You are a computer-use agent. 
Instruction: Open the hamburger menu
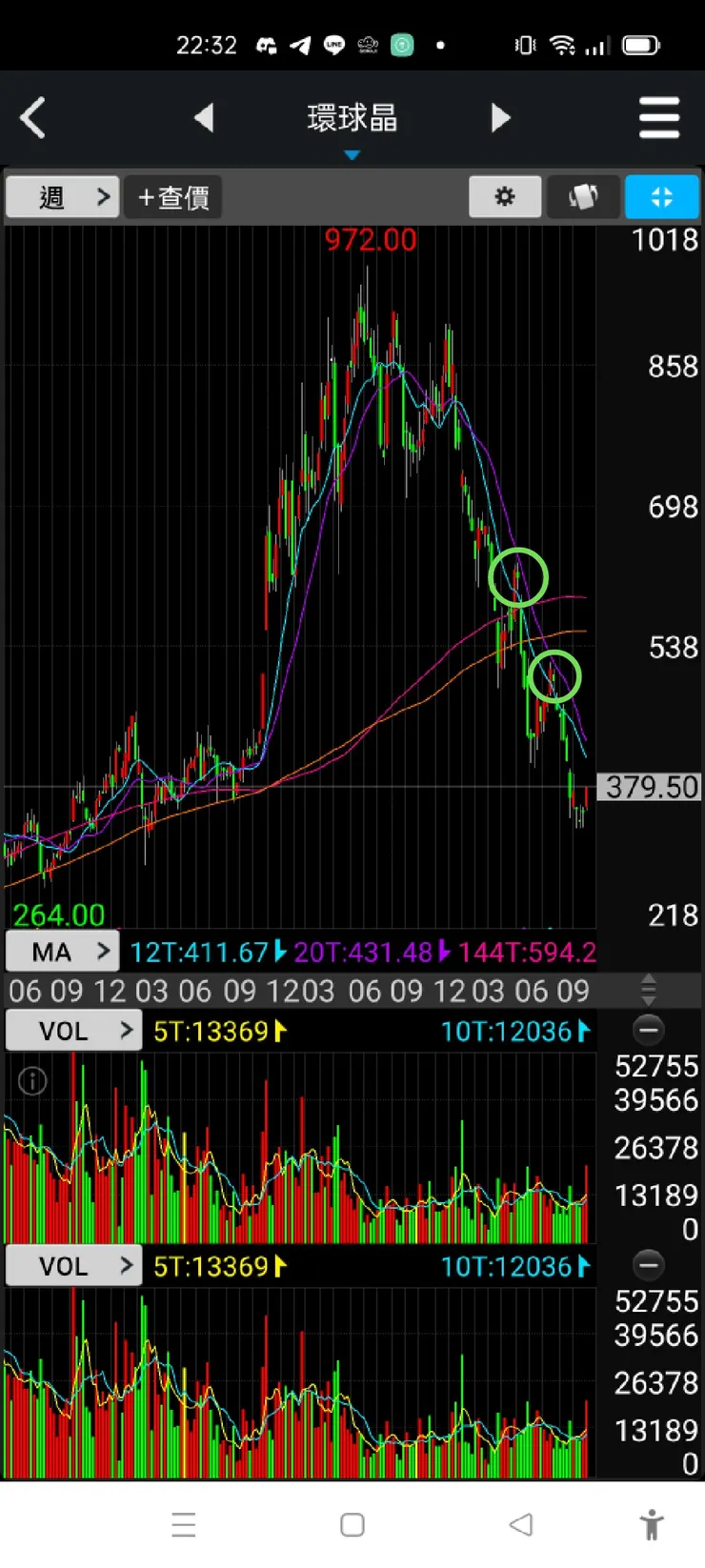[x=659, y=118]
